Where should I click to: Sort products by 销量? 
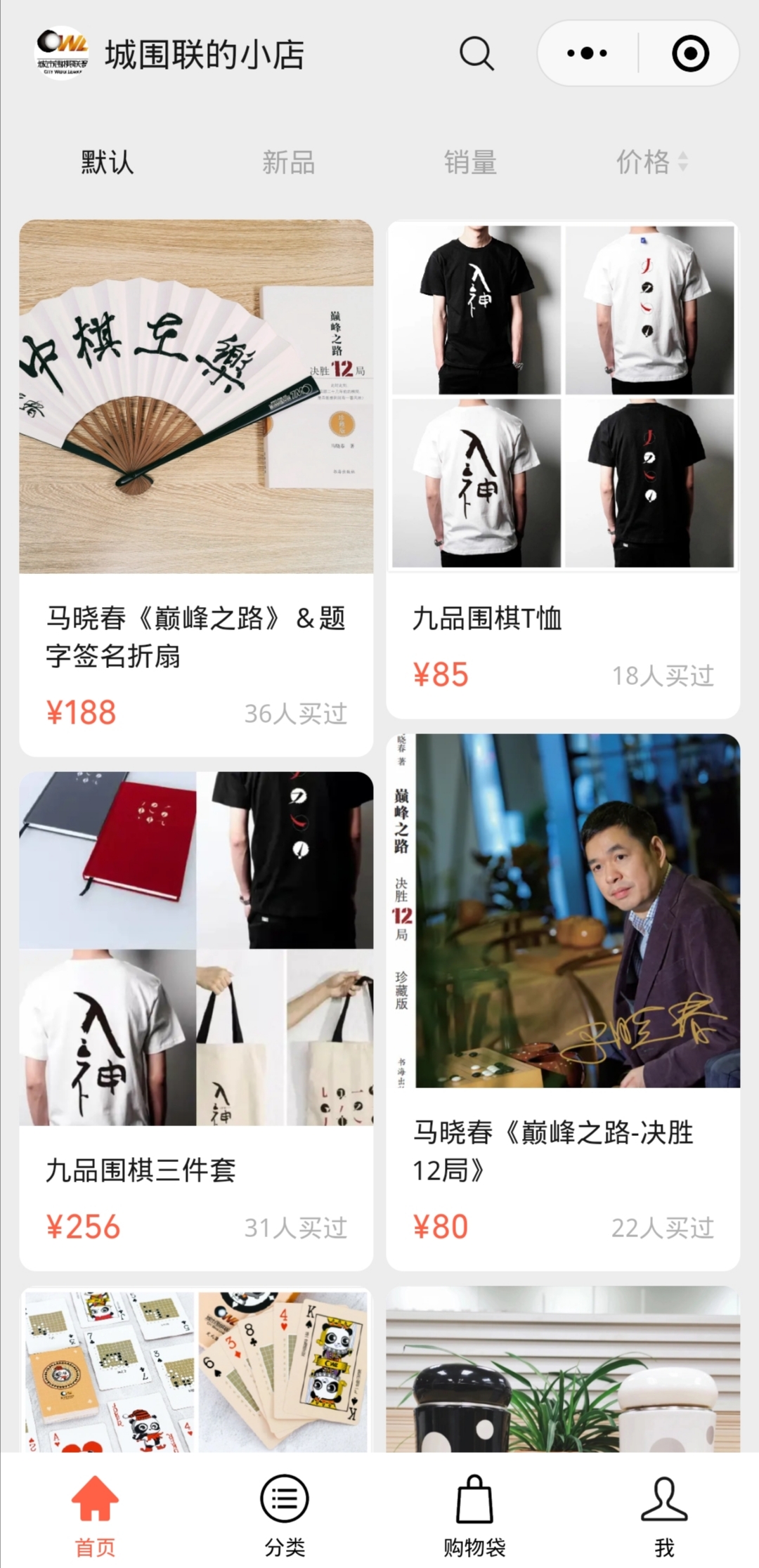[x=470, y=162]
